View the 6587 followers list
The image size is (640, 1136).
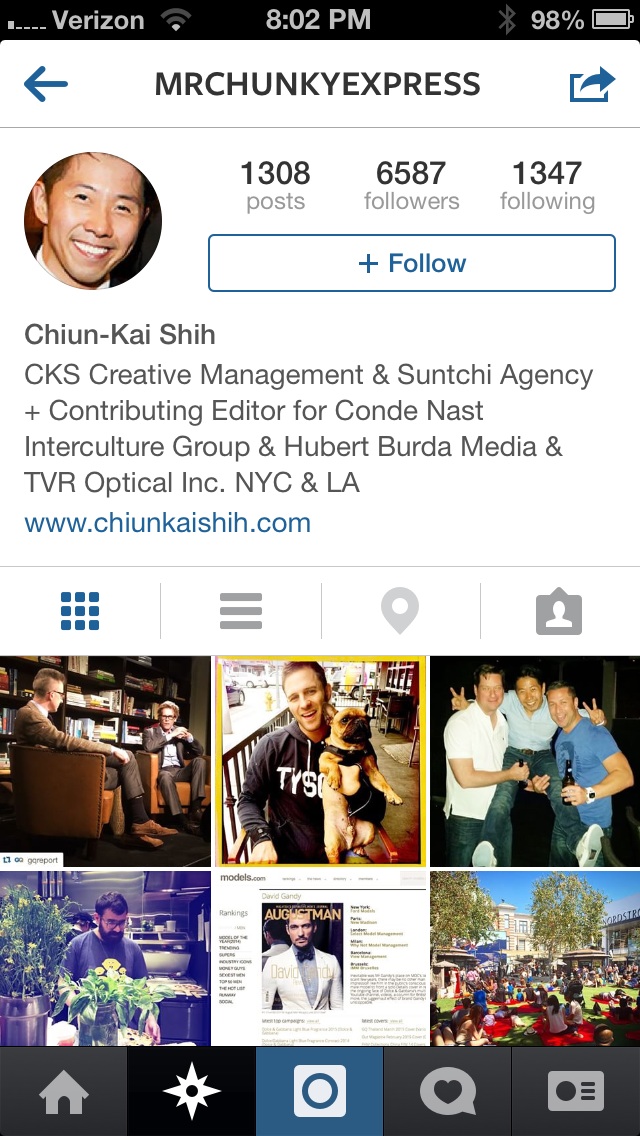411,185
